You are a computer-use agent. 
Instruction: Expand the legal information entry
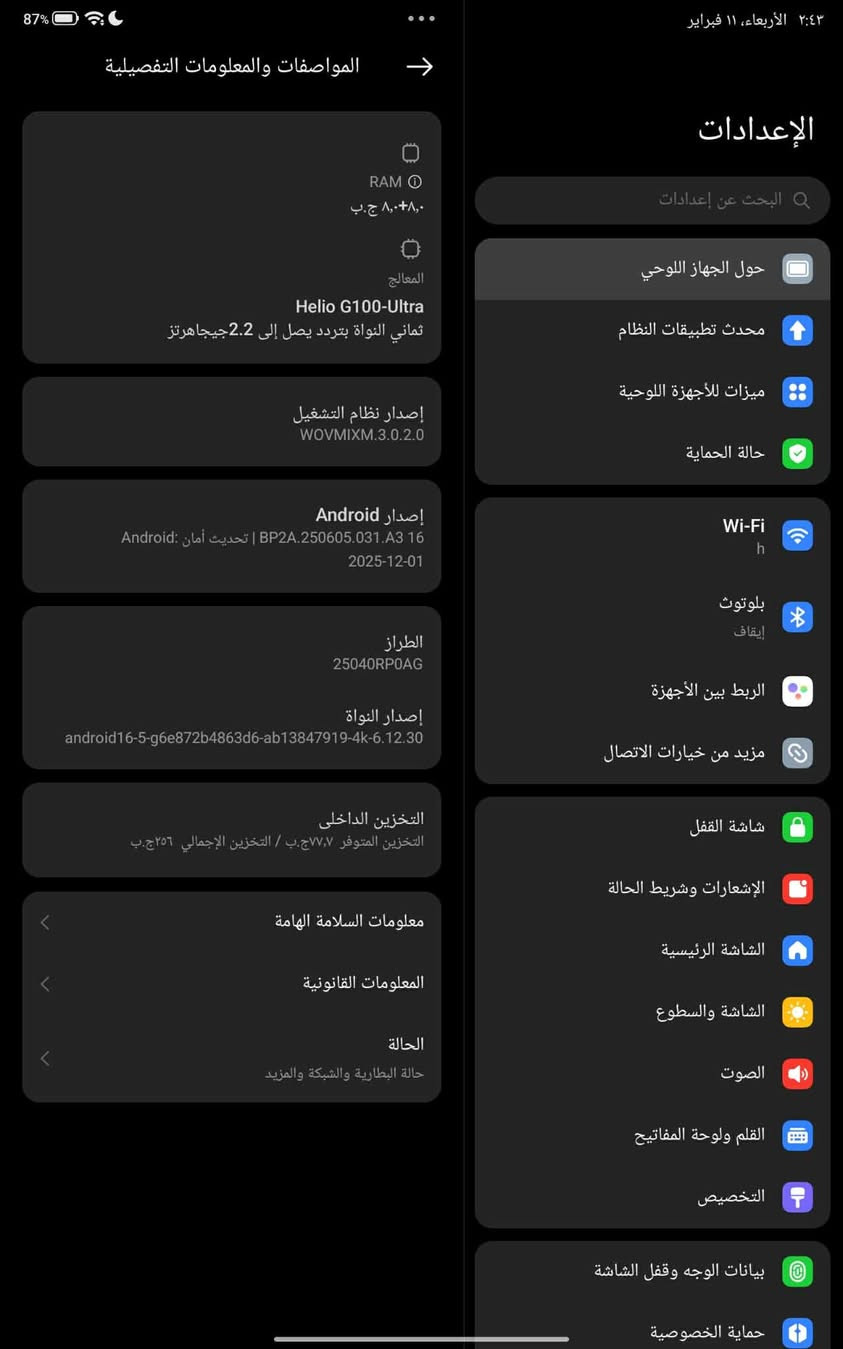tap(230, 983)
